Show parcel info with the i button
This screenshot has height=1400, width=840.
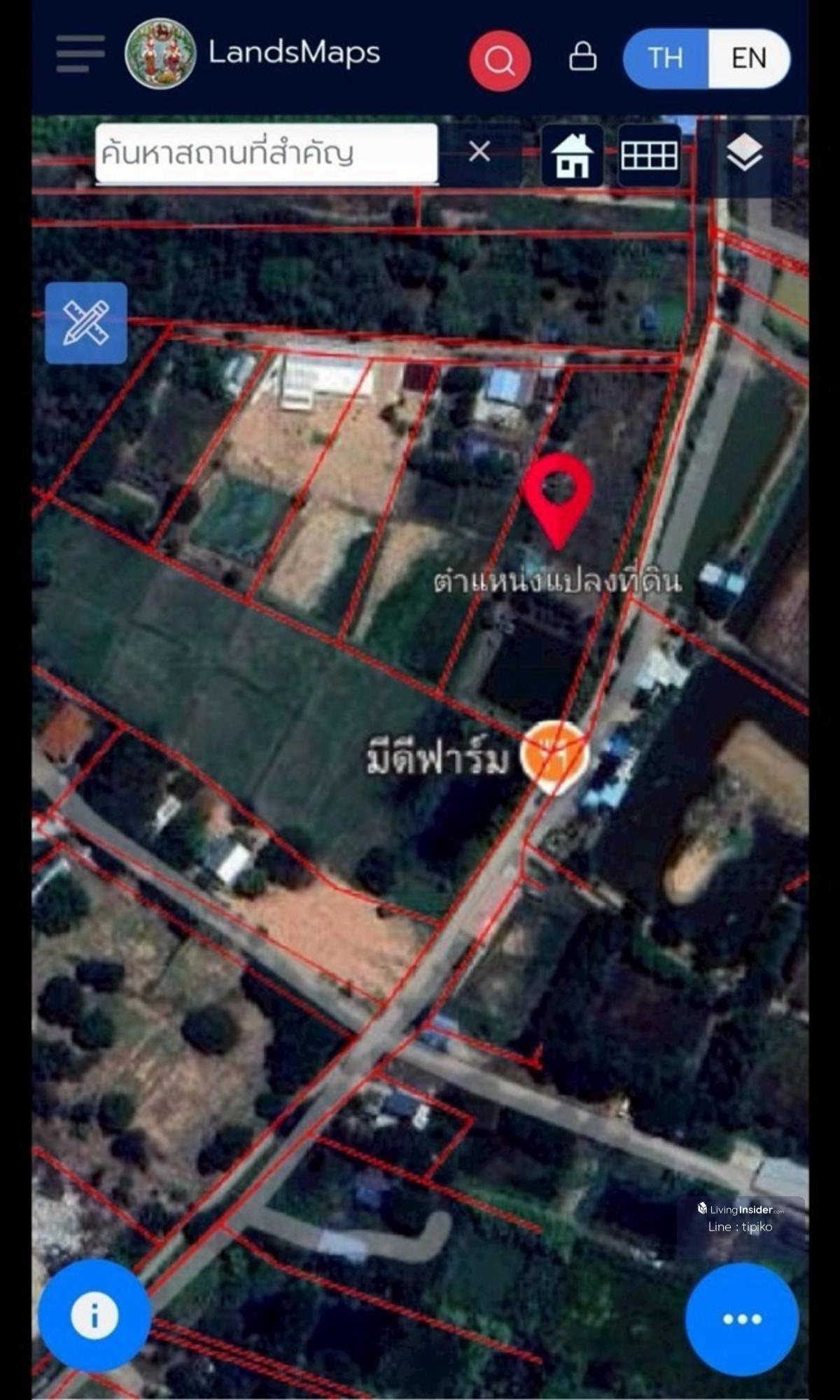click(94, 1316)
